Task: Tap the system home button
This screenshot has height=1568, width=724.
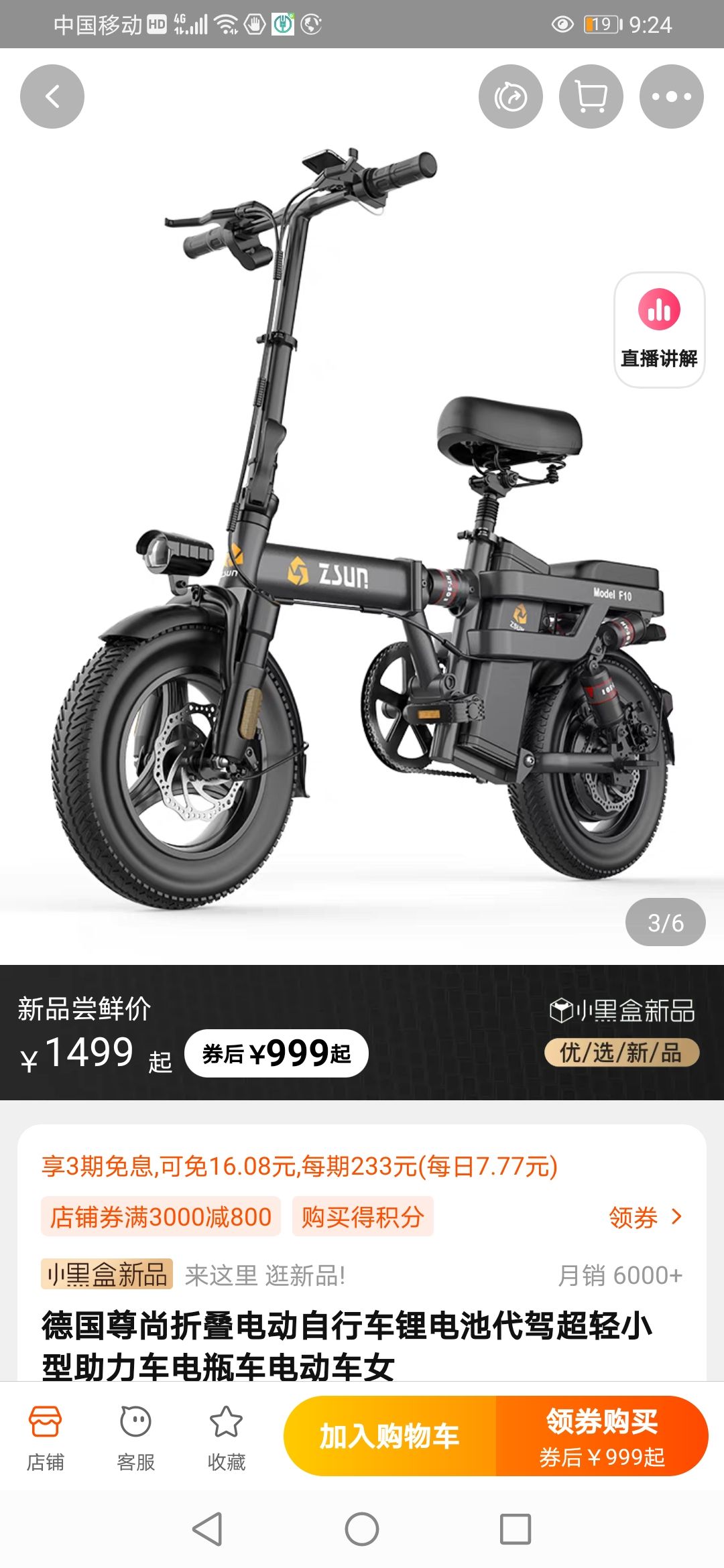Action: click(362, 1529)
